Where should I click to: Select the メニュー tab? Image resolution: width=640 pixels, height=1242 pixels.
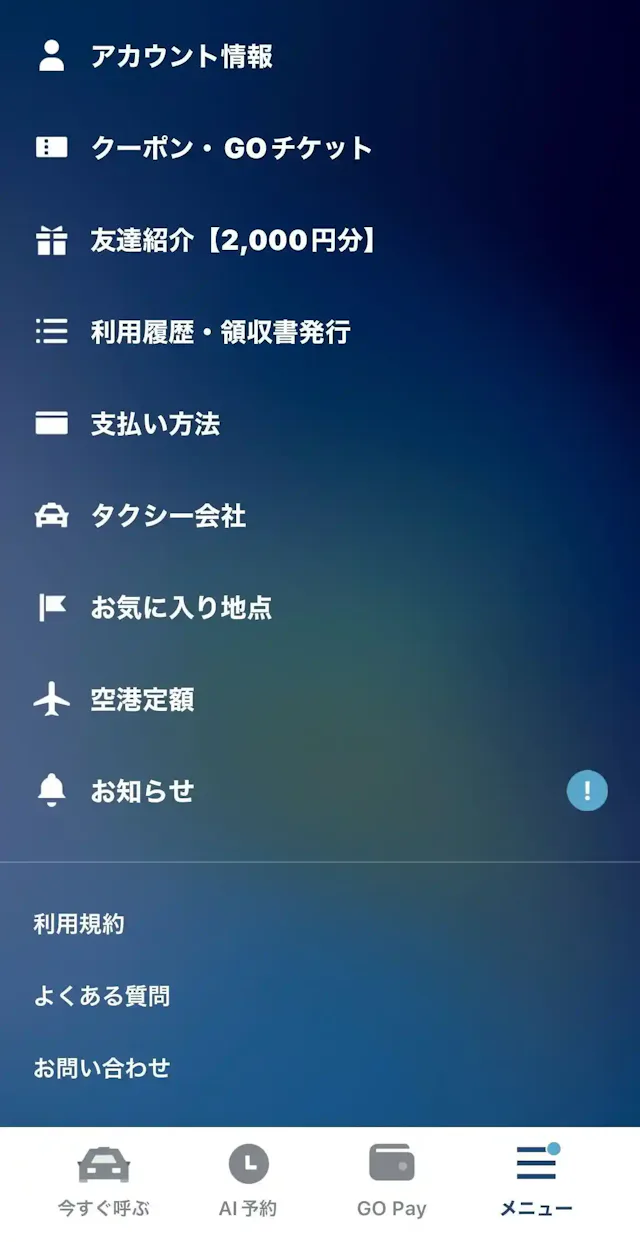[x=536, y=1182]
